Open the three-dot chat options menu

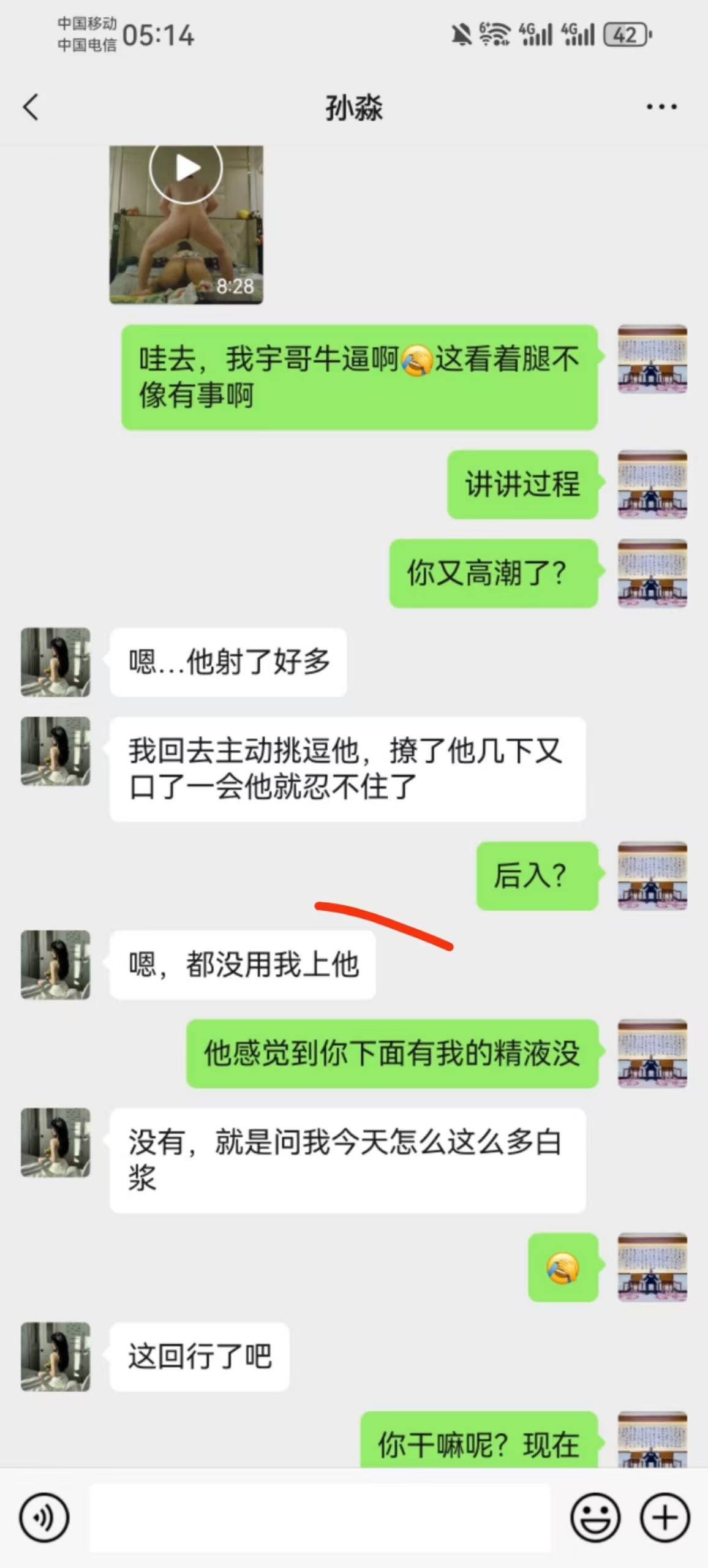tap(661, 107)
